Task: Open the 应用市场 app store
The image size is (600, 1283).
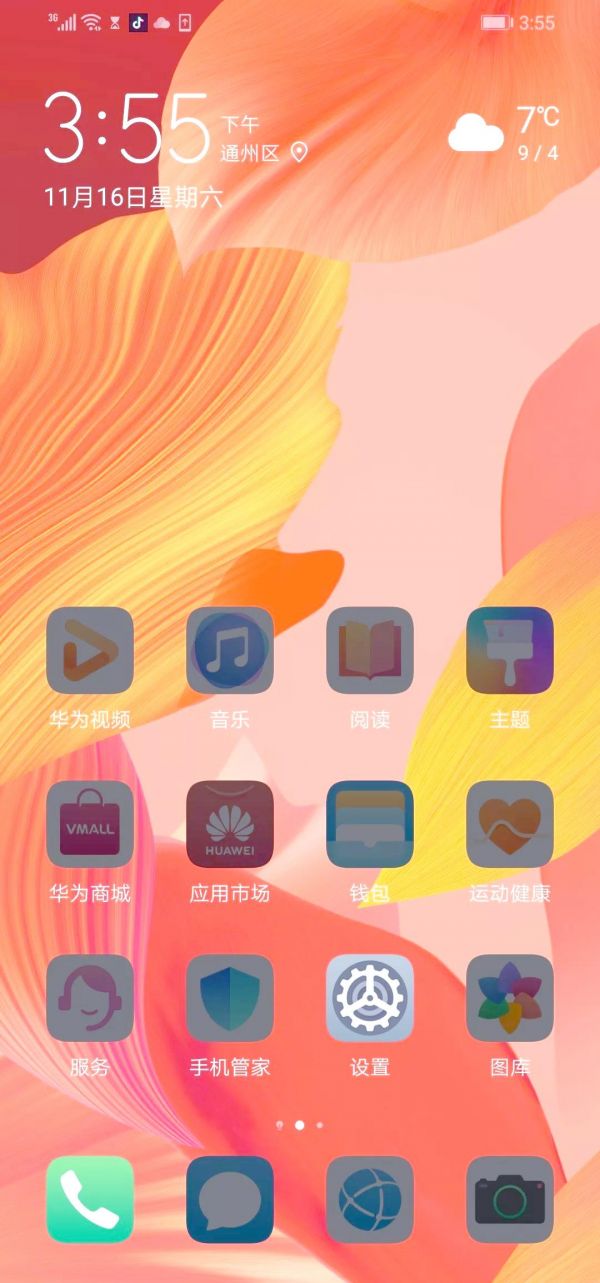Action: tap(230, 824)
